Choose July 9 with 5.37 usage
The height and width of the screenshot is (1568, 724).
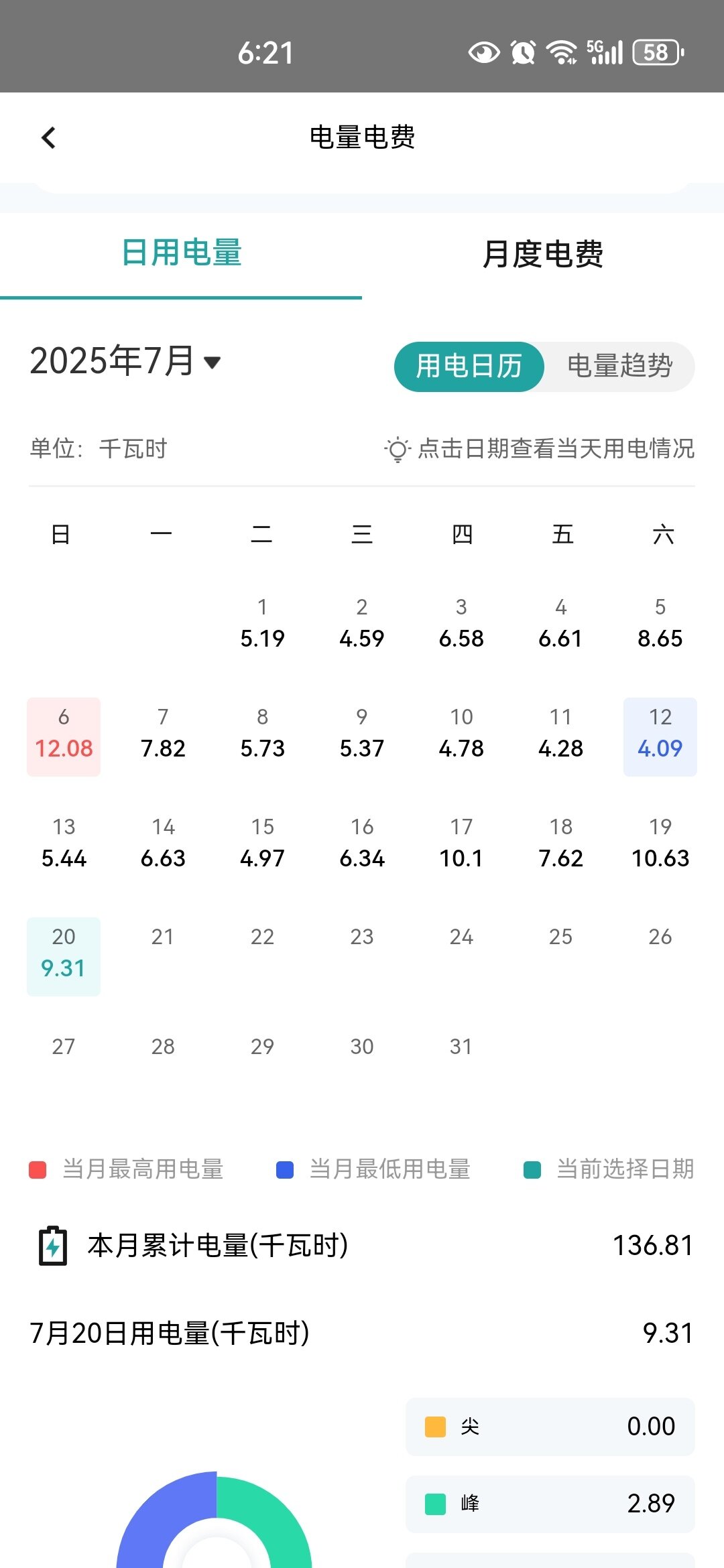(x=362, y=734)
